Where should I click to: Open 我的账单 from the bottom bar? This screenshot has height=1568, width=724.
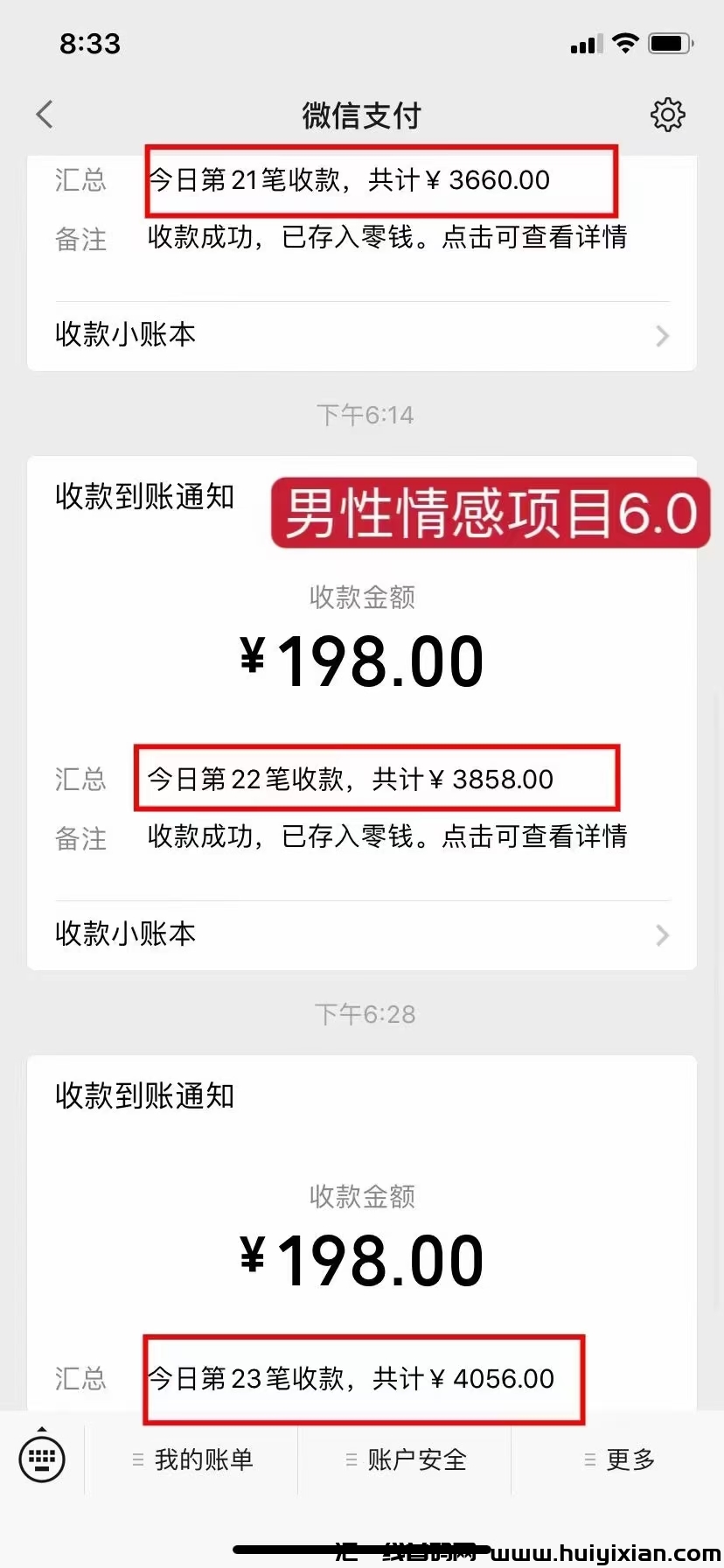click(x=203, y=1459)
